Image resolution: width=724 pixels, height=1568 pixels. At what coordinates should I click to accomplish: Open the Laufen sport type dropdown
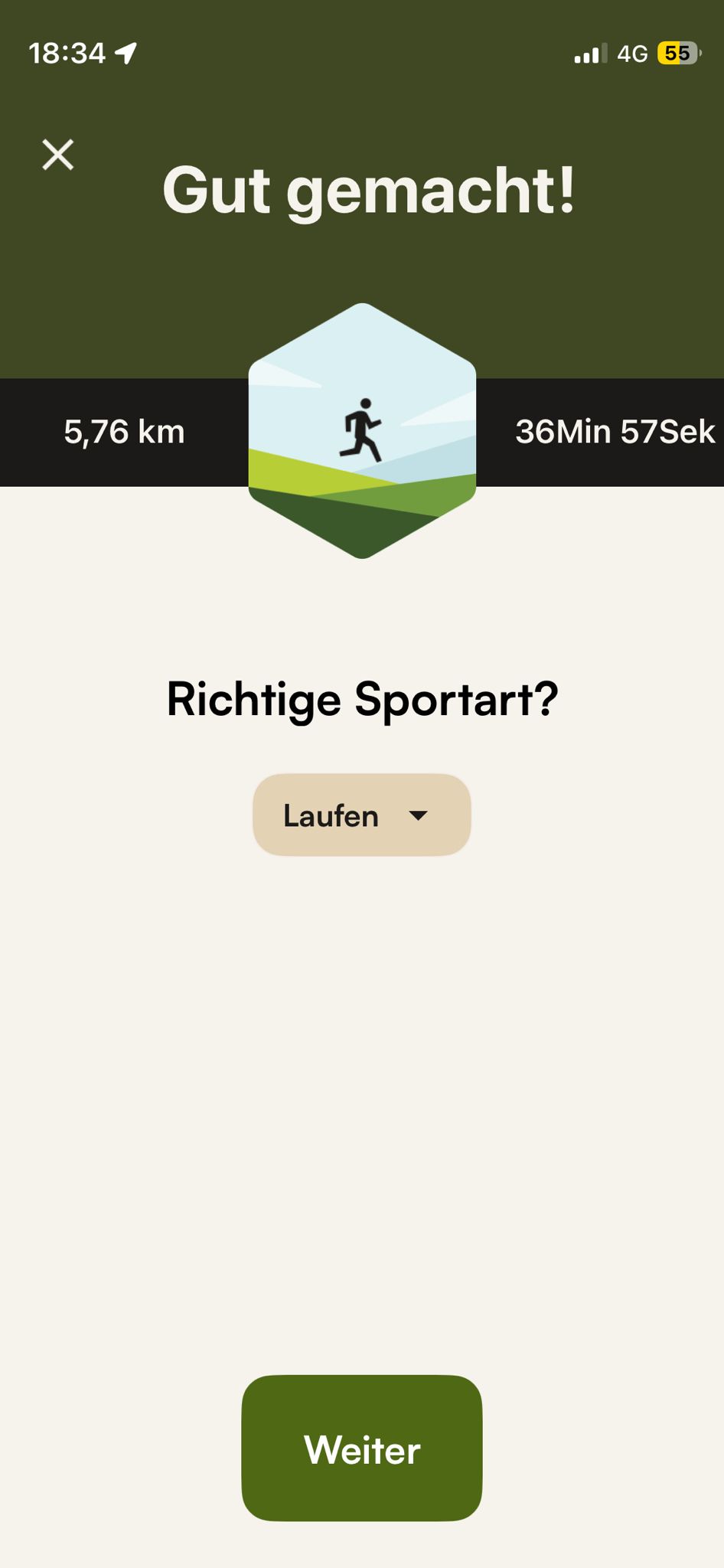point(361,815)
